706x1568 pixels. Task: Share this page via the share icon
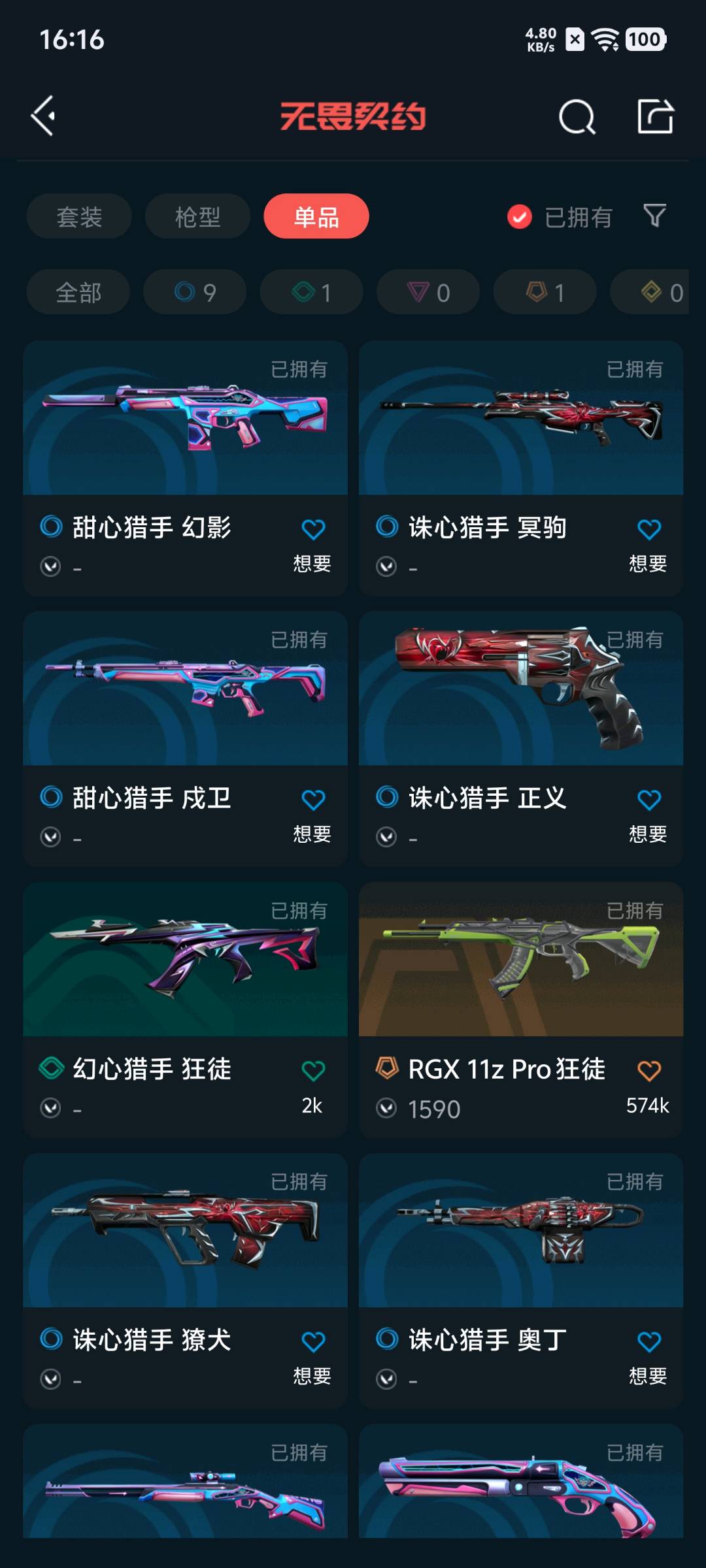(655, 117)
